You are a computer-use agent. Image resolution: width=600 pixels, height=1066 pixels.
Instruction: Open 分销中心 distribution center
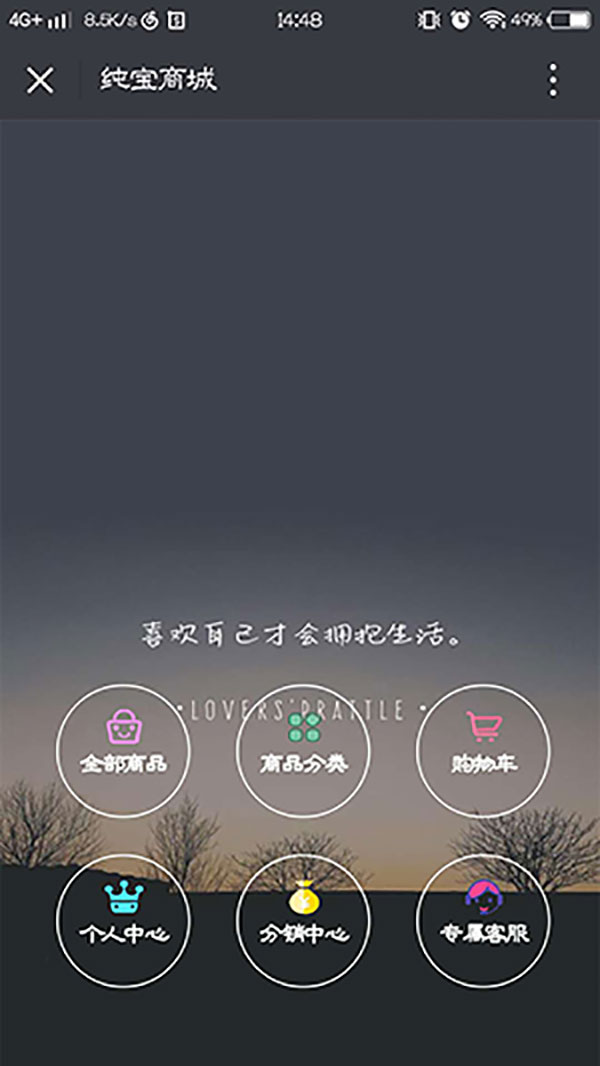click(303, 920)
